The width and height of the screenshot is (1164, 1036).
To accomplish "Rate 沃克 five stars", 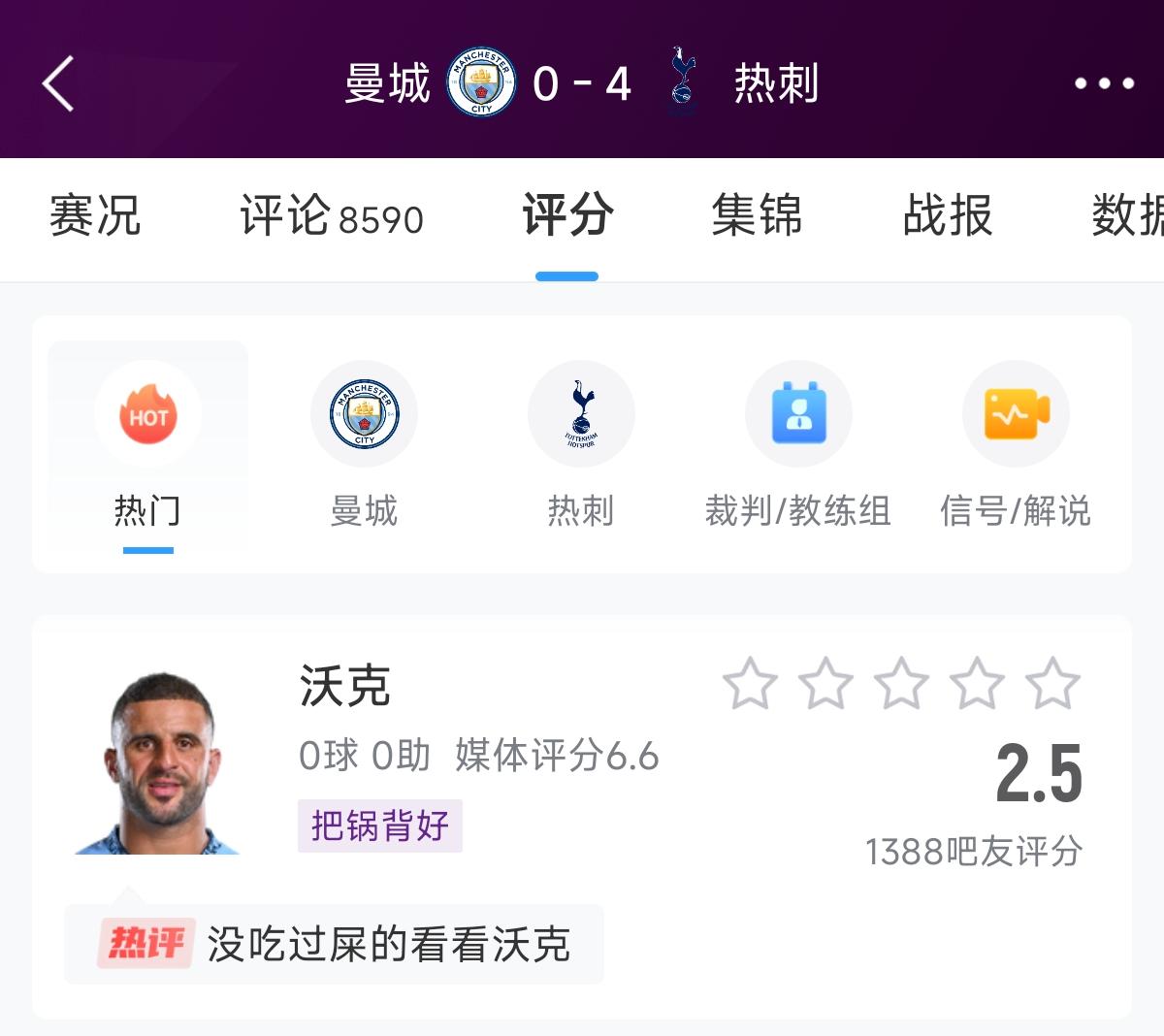I will tap(1052, 683).
